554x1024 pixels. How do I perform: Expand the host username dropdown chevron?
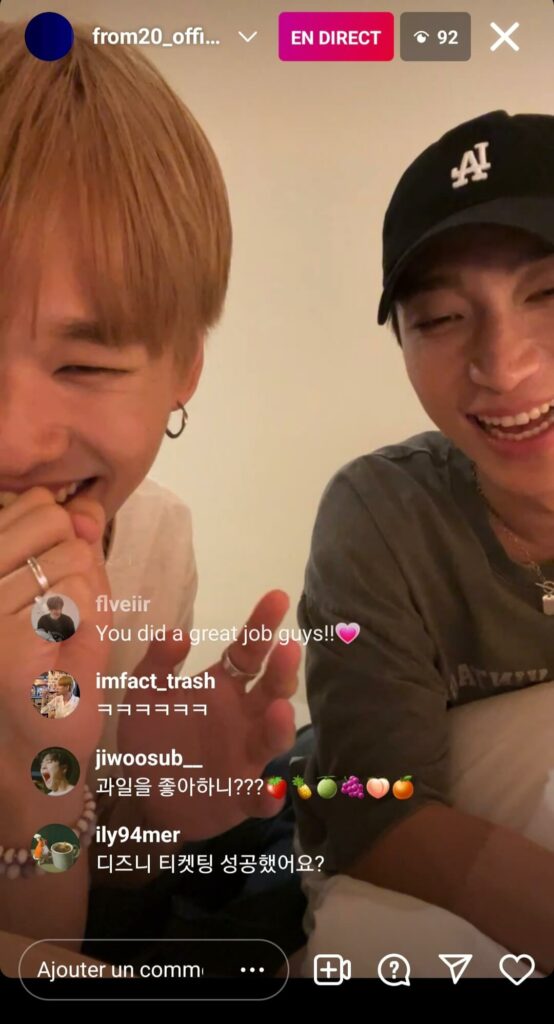click(x=248, y=37)
